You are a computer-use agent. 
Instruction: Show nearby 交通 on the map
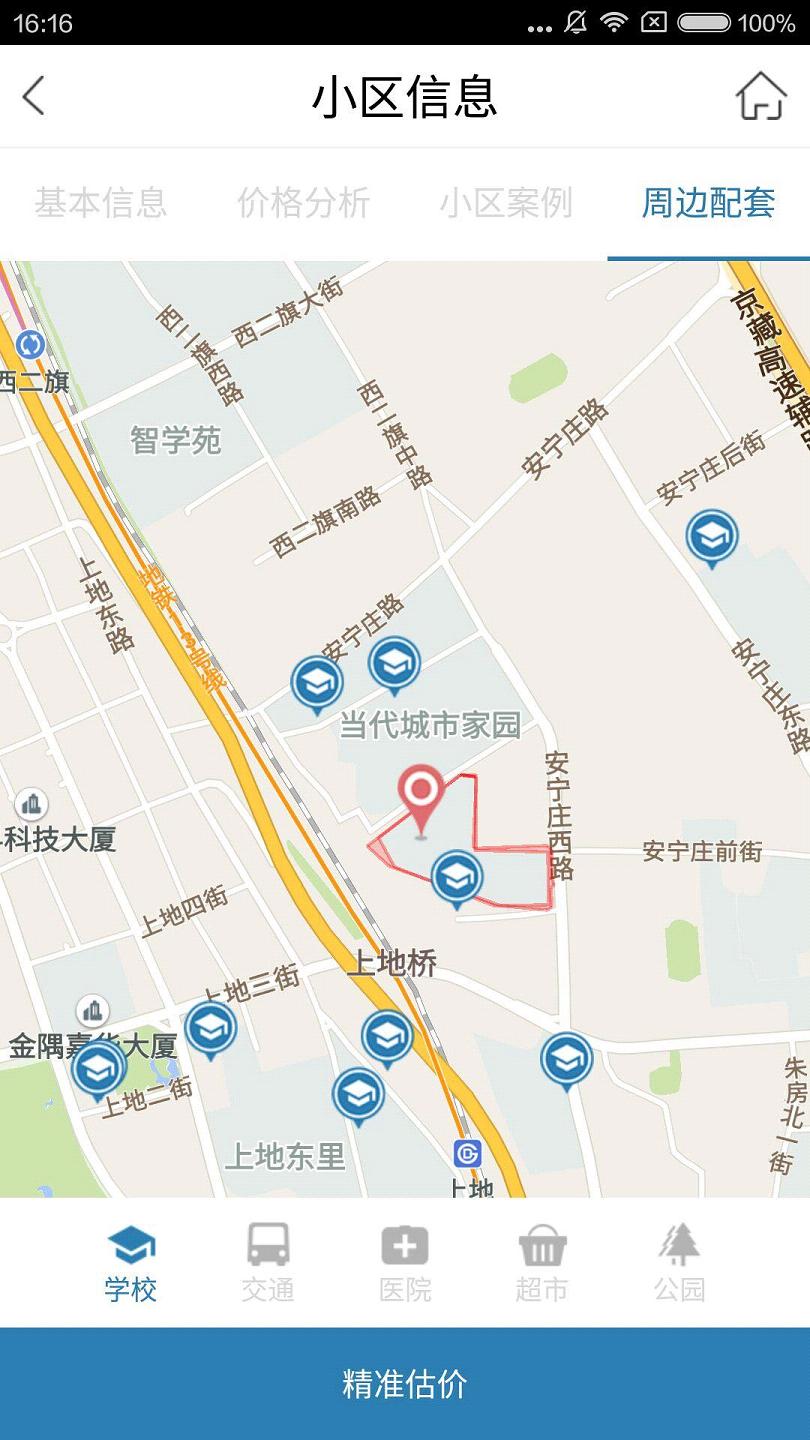coord(268,1263)
